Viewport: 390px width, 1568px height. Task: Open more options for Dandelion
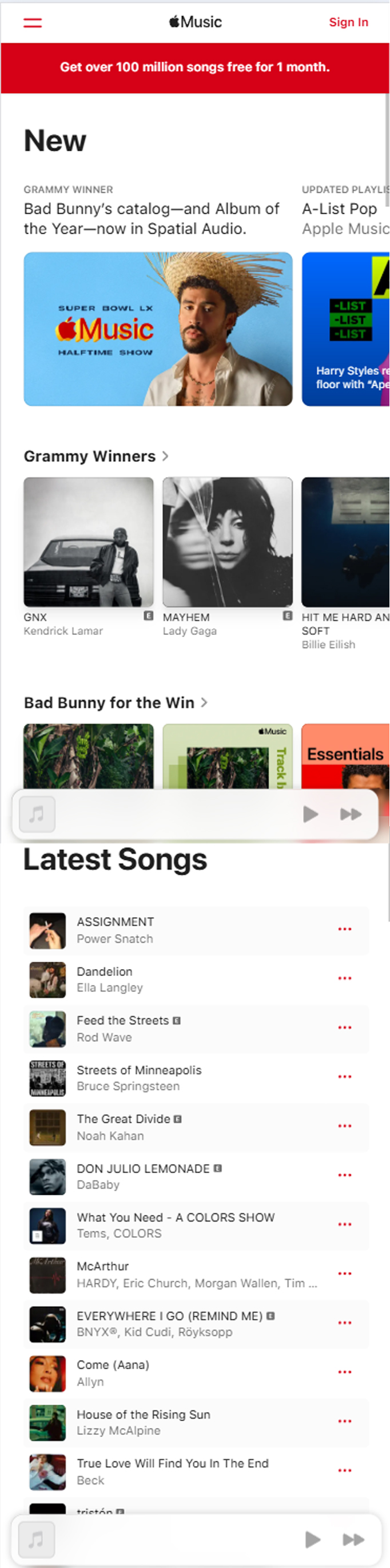(344, 978)
